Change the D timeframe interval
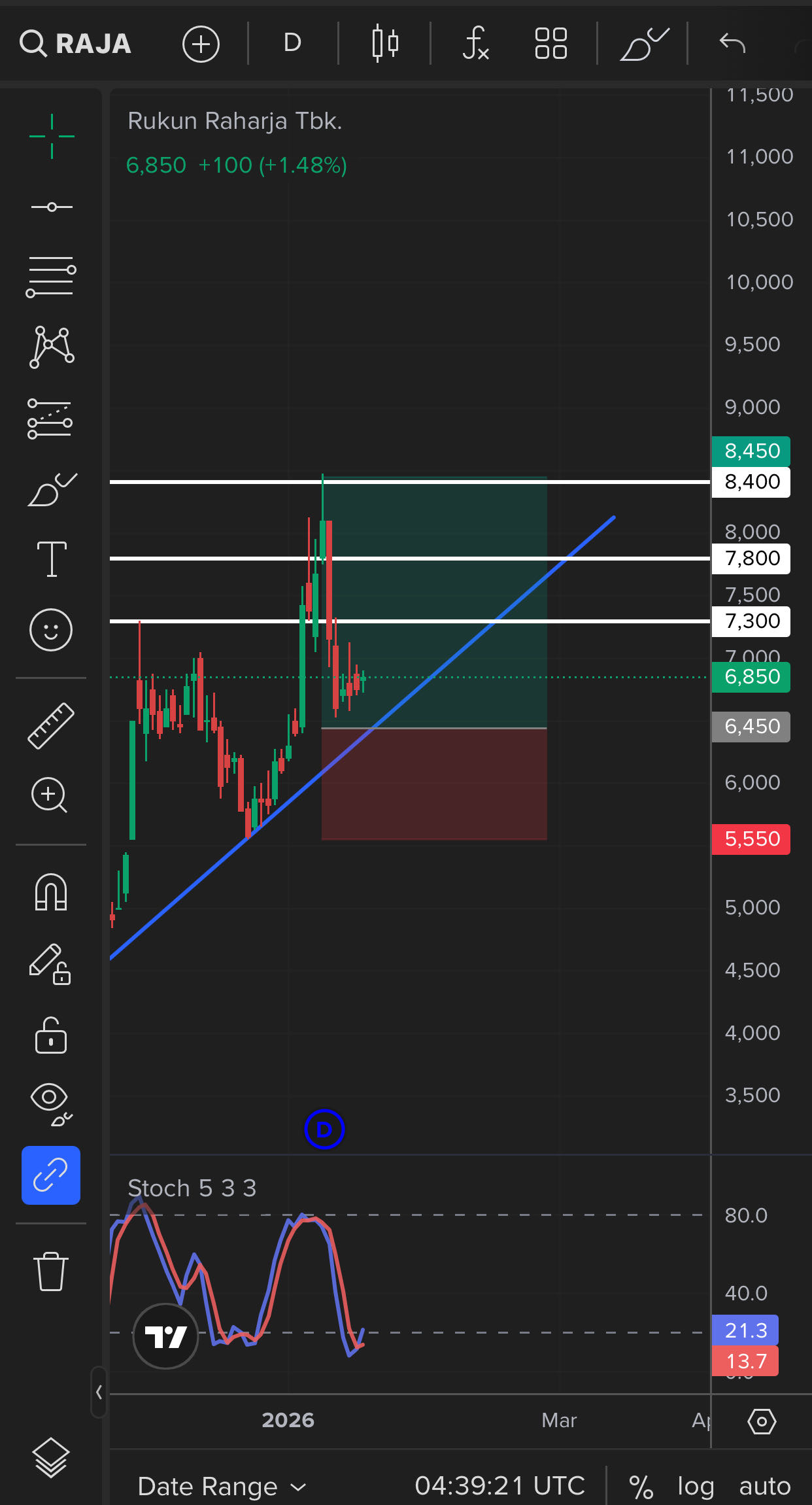The width and height of the screenshot is (812, 1505). pos(292,44)
